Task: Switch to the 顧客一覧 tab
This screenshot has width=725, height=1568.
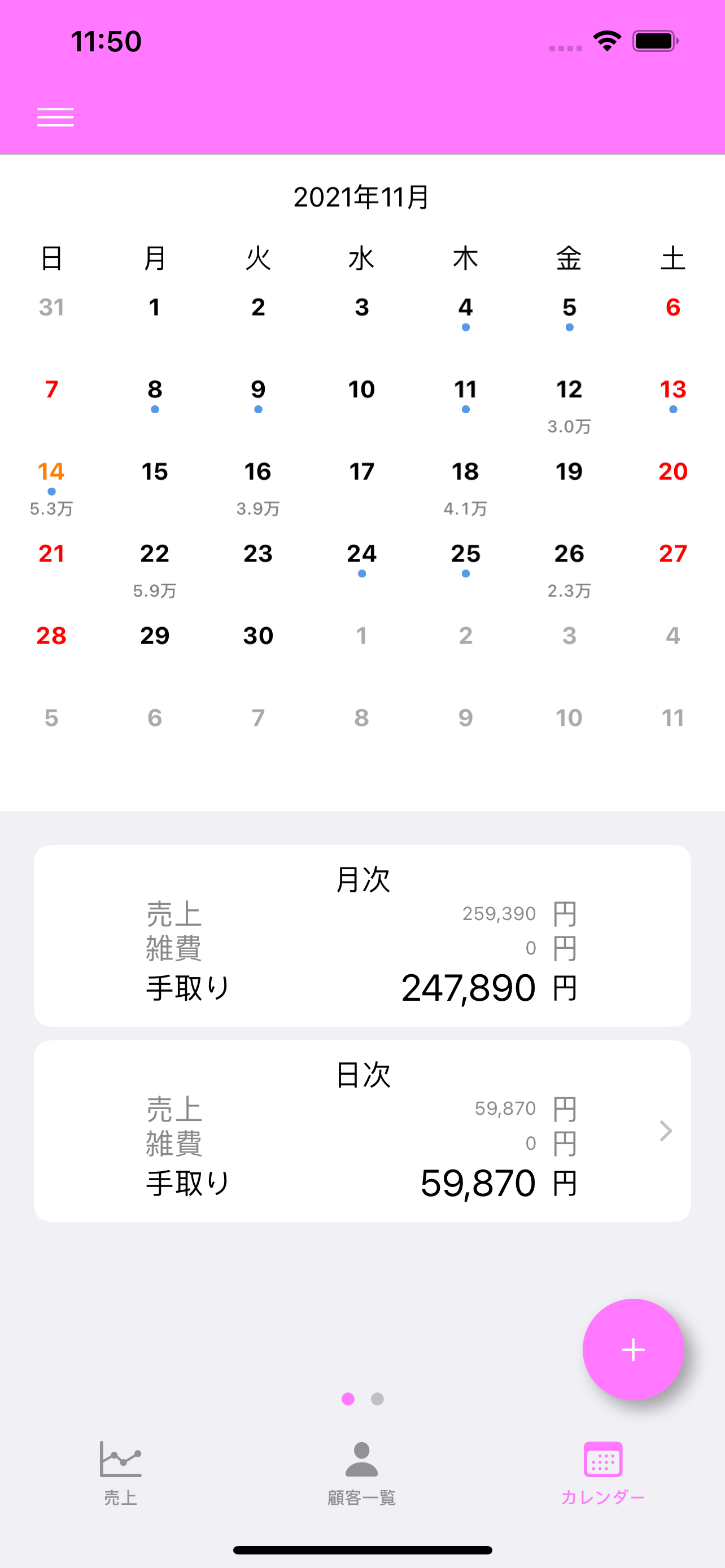Action: click(361, 1472)
